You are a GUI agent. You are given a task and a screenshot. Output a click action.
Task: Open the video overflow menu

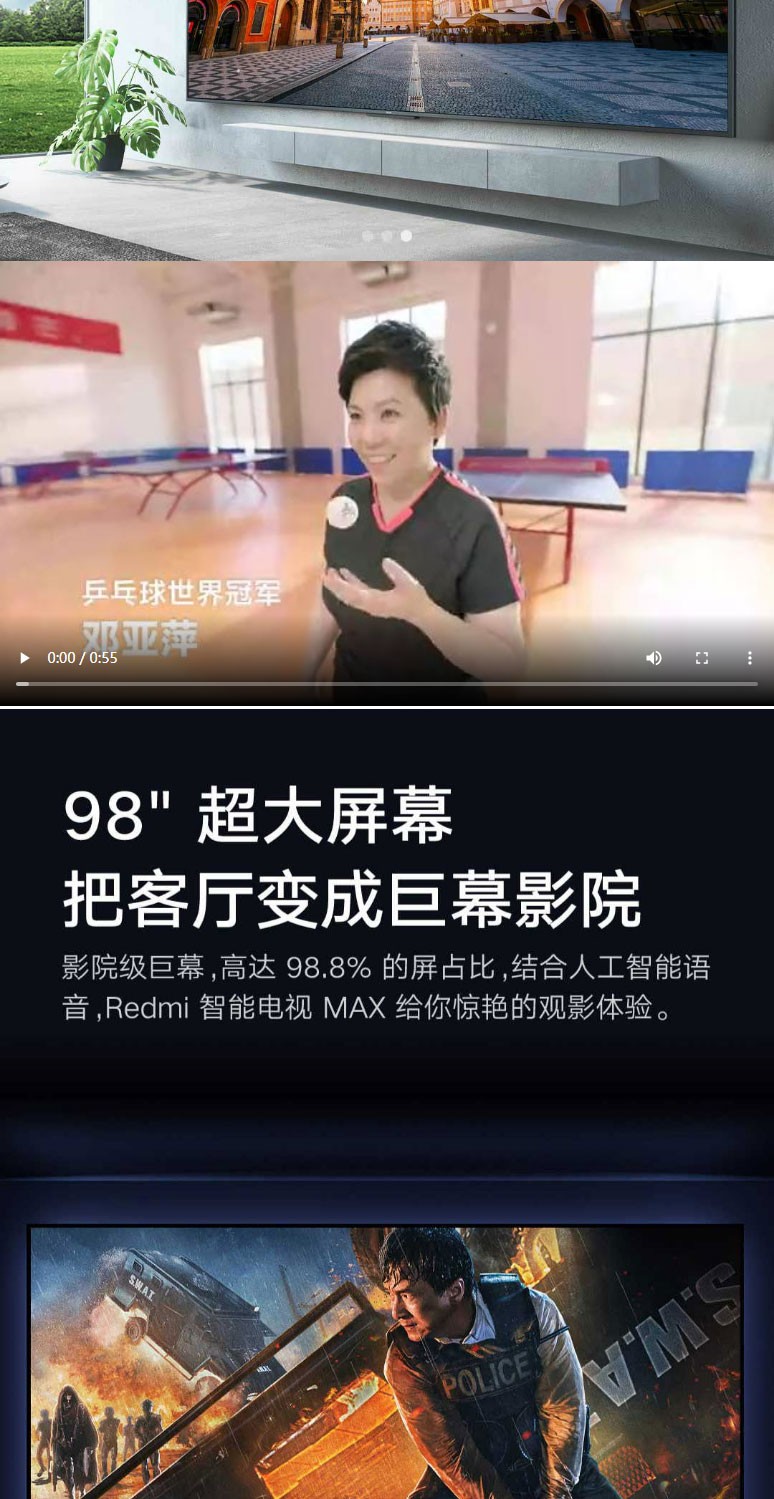(749, 658)
